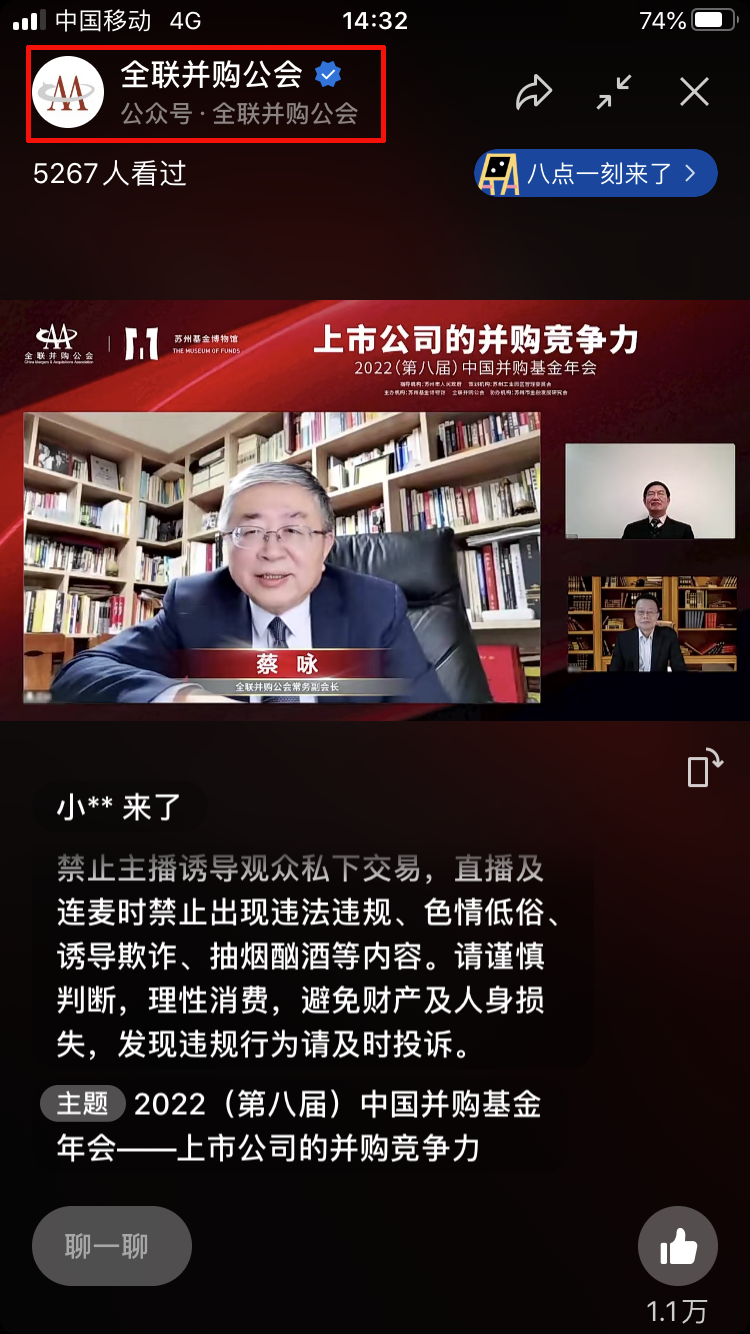This screenshot has height=1334, width=750.
Task: Open the 八点一刻来了 banner
Action: click(x=596, y=173)
